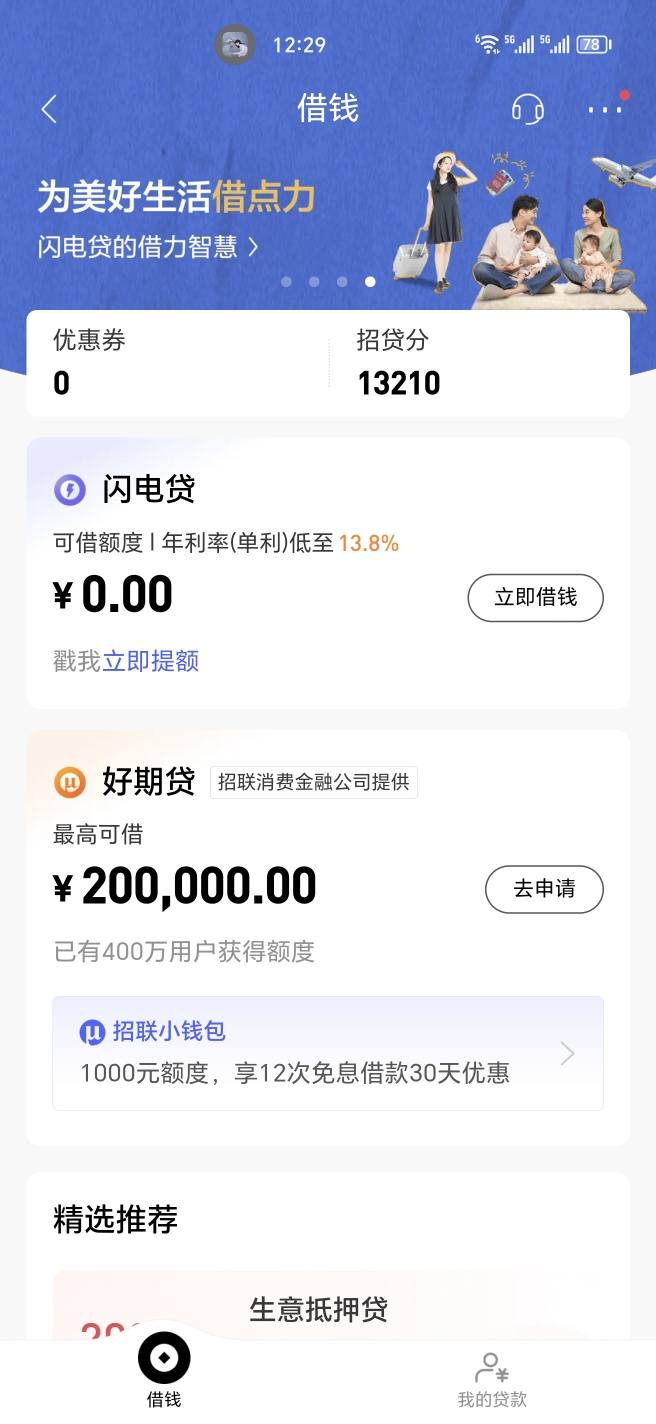Switch to the 我的贷款 tab
This screenshot has height=1424, width=656.
pyautogui.click(x=492, y=1380)
